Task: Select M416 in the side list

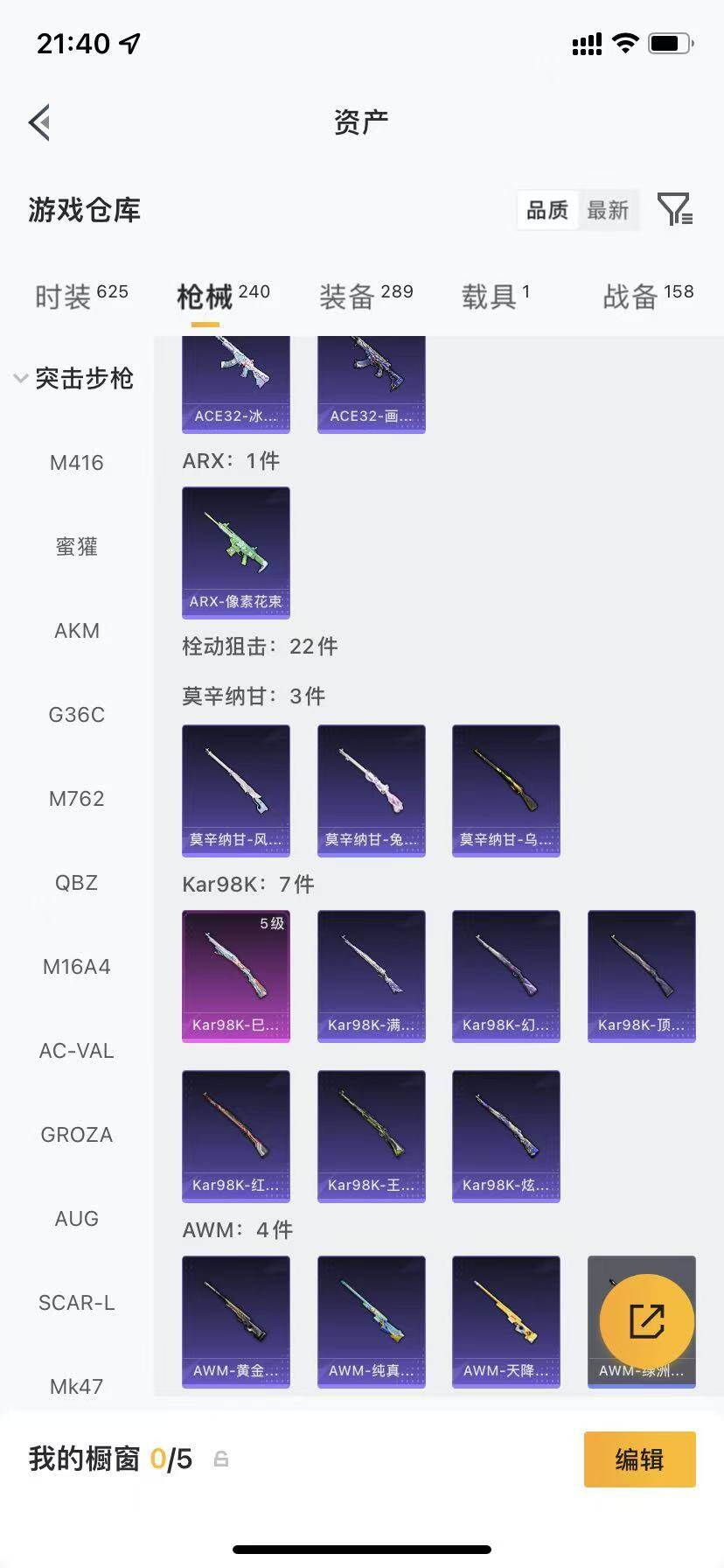Action: point(77,463)
